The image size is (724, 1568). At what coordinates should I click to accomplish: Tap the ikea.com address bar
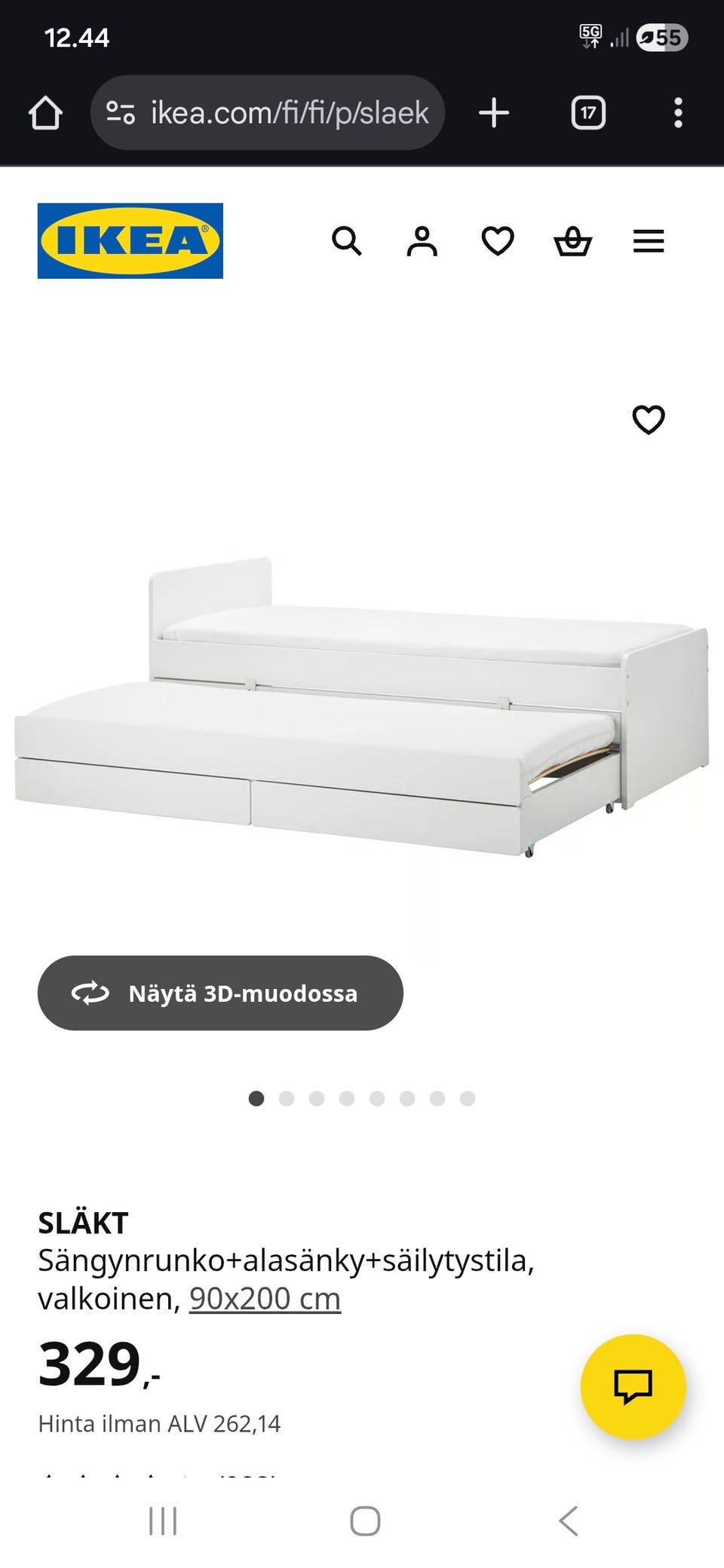click(268, 113)
